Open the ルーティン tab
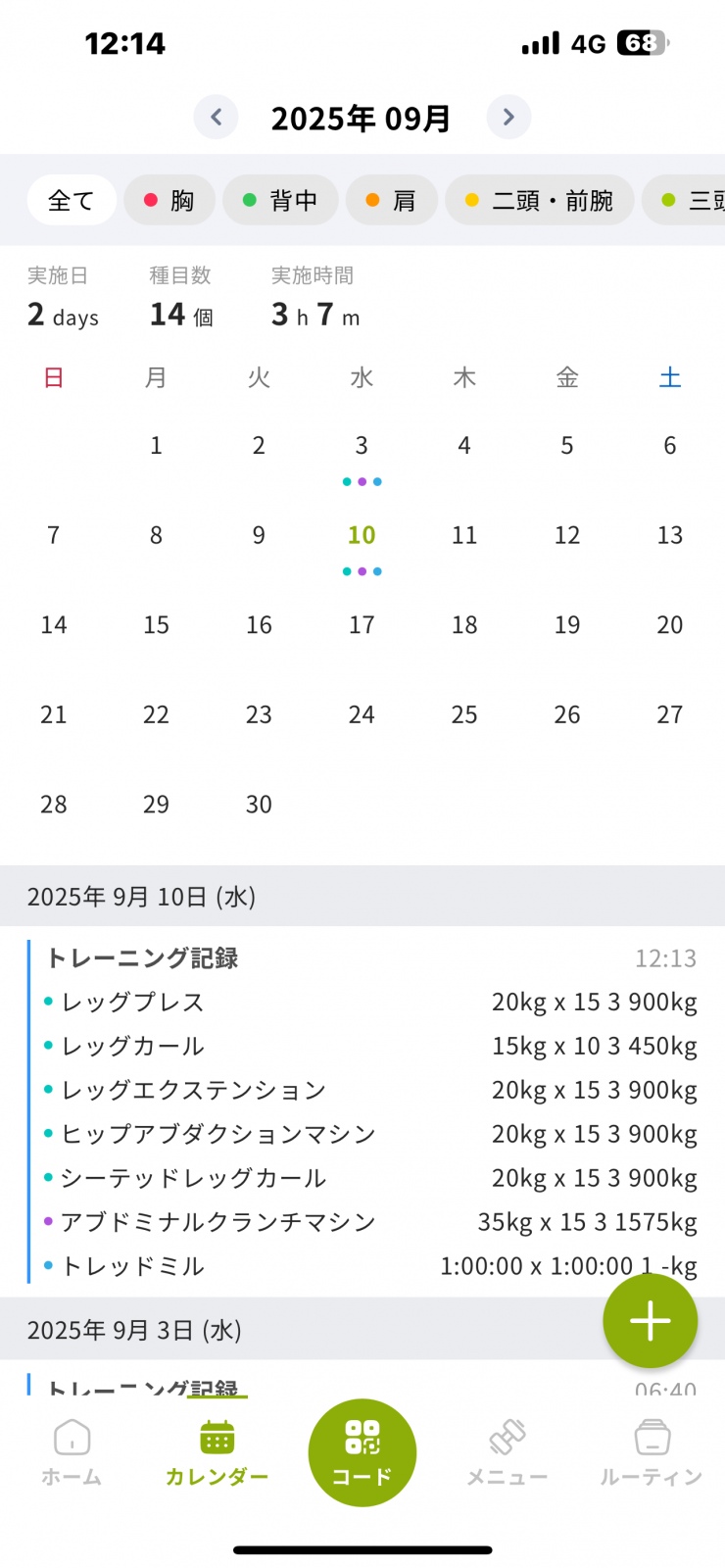The image size is (725, 1568). pos(652,1453)
